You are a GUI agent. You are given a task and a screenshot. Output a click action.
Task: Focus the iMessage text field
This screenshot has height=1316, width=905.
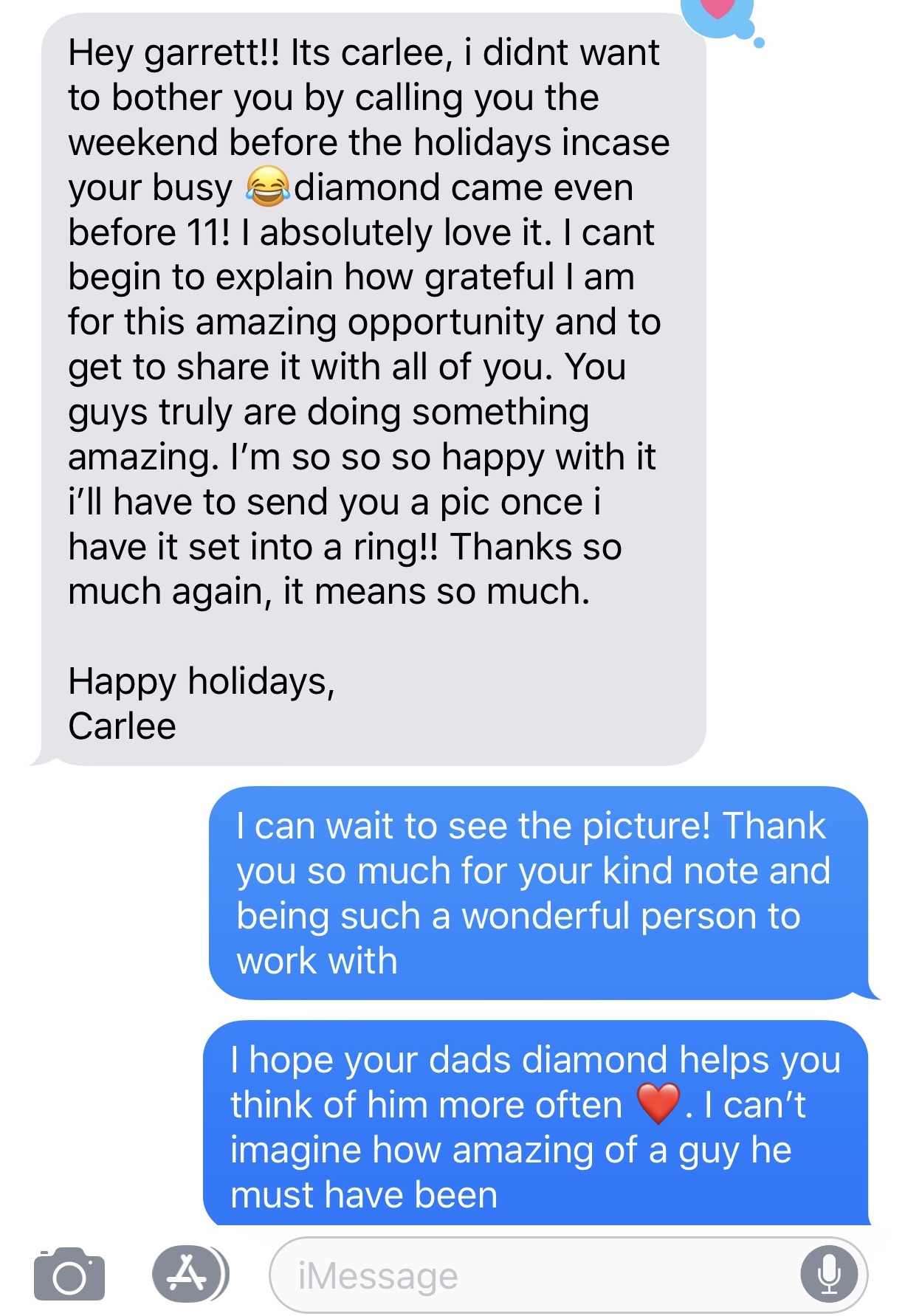[x=531, y=1275]
